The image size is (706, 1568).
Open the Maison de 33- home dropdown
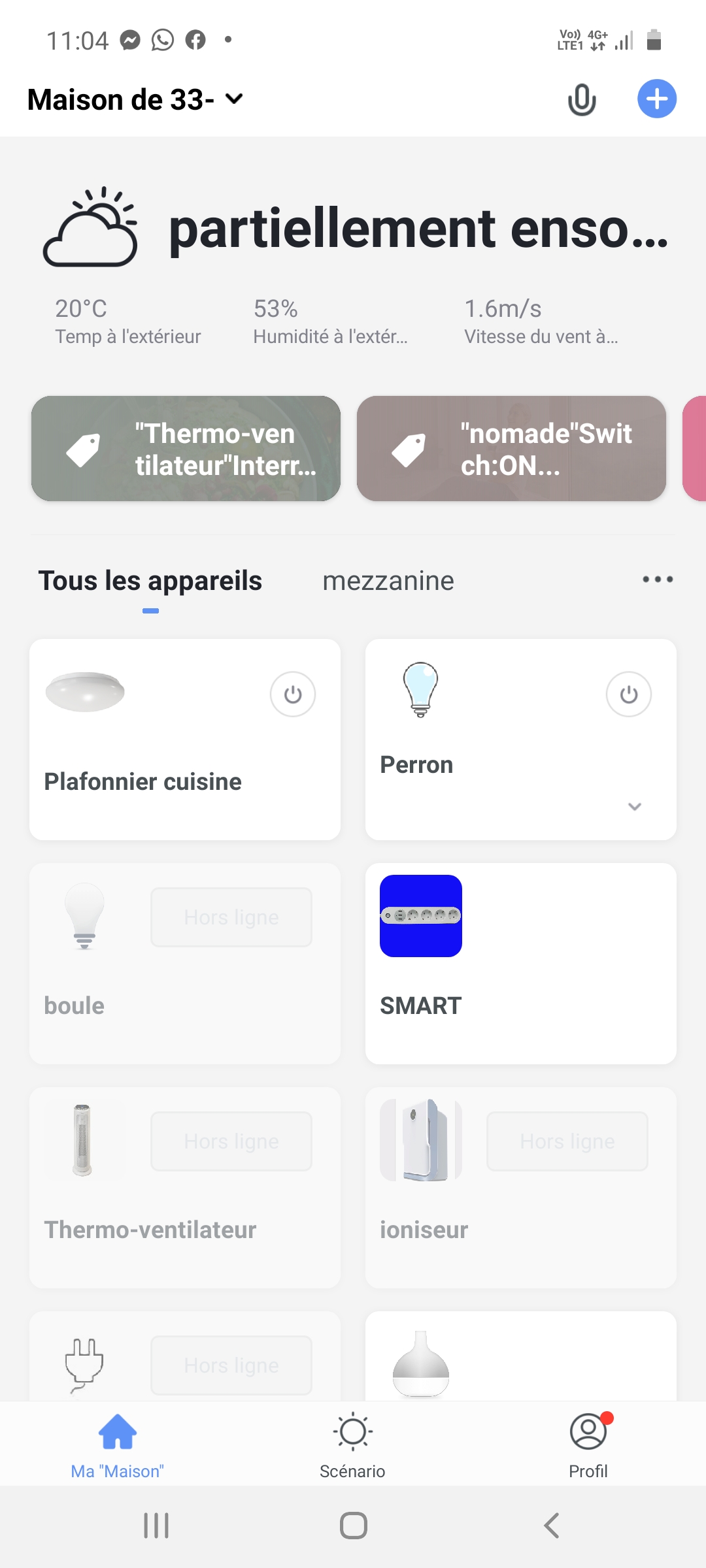point(135,100)
